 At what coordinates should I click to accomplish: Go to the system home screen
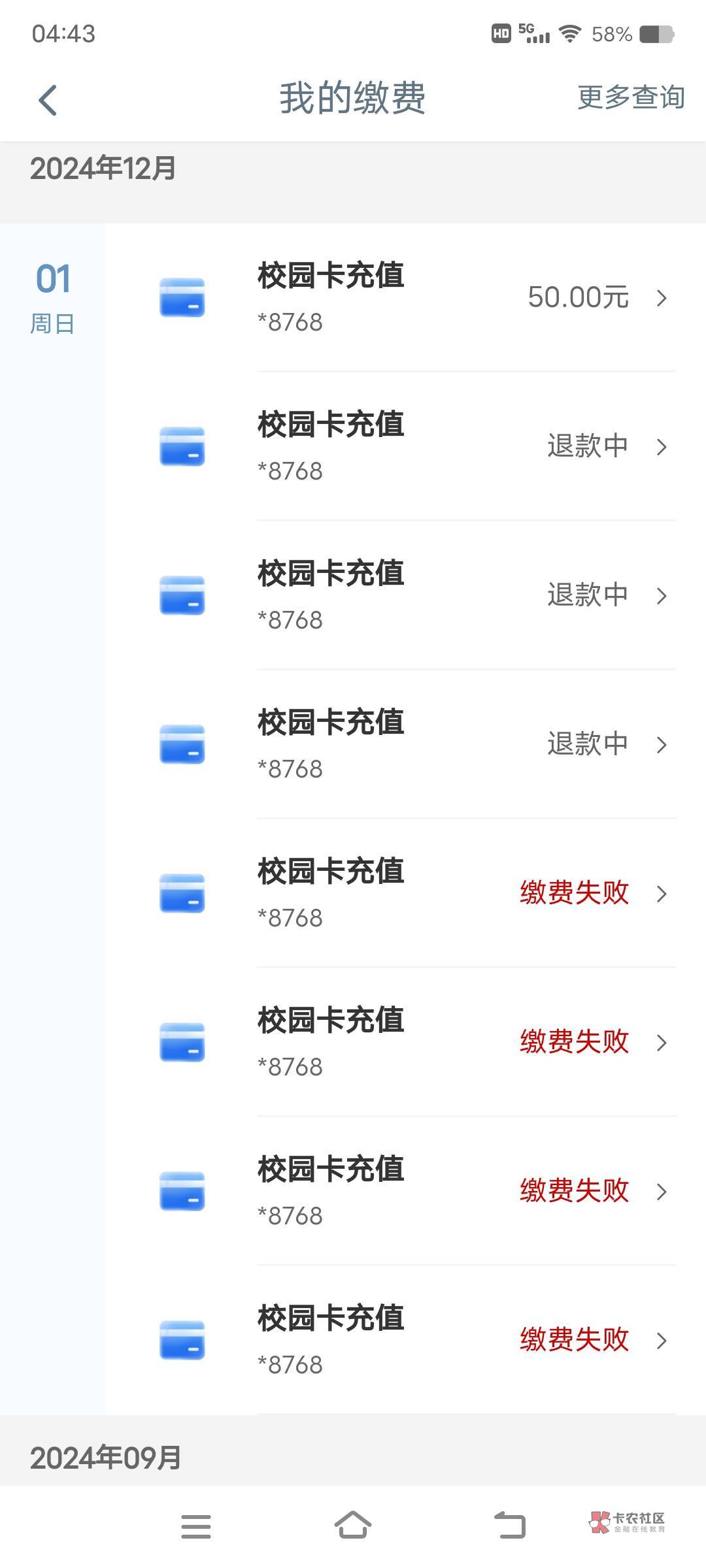click(x=352, y=1526)
